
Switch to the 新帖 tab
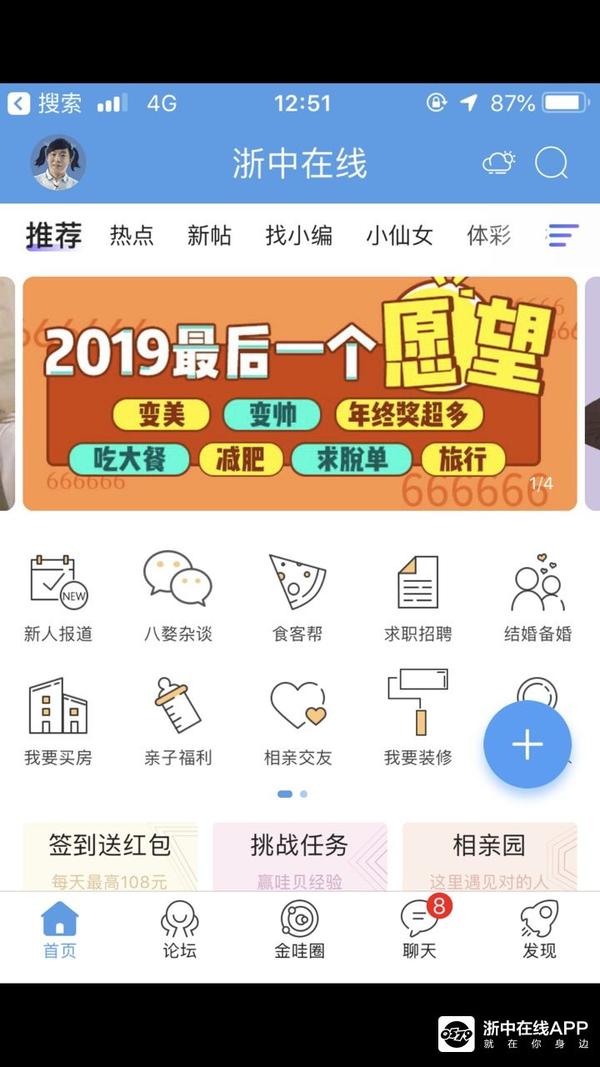coord(209,236)
